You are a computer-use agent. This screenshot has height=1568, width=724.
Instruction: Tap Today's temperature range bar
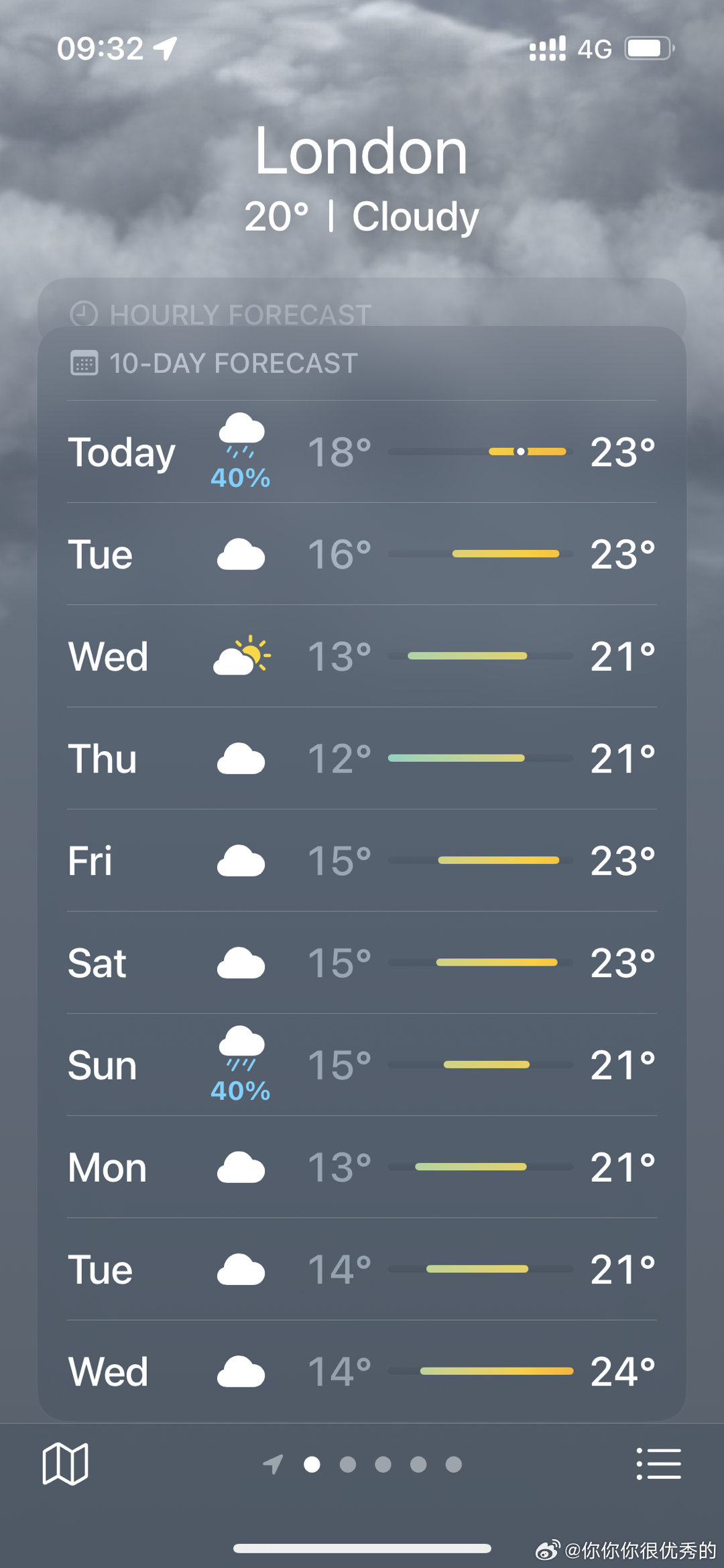477,451
